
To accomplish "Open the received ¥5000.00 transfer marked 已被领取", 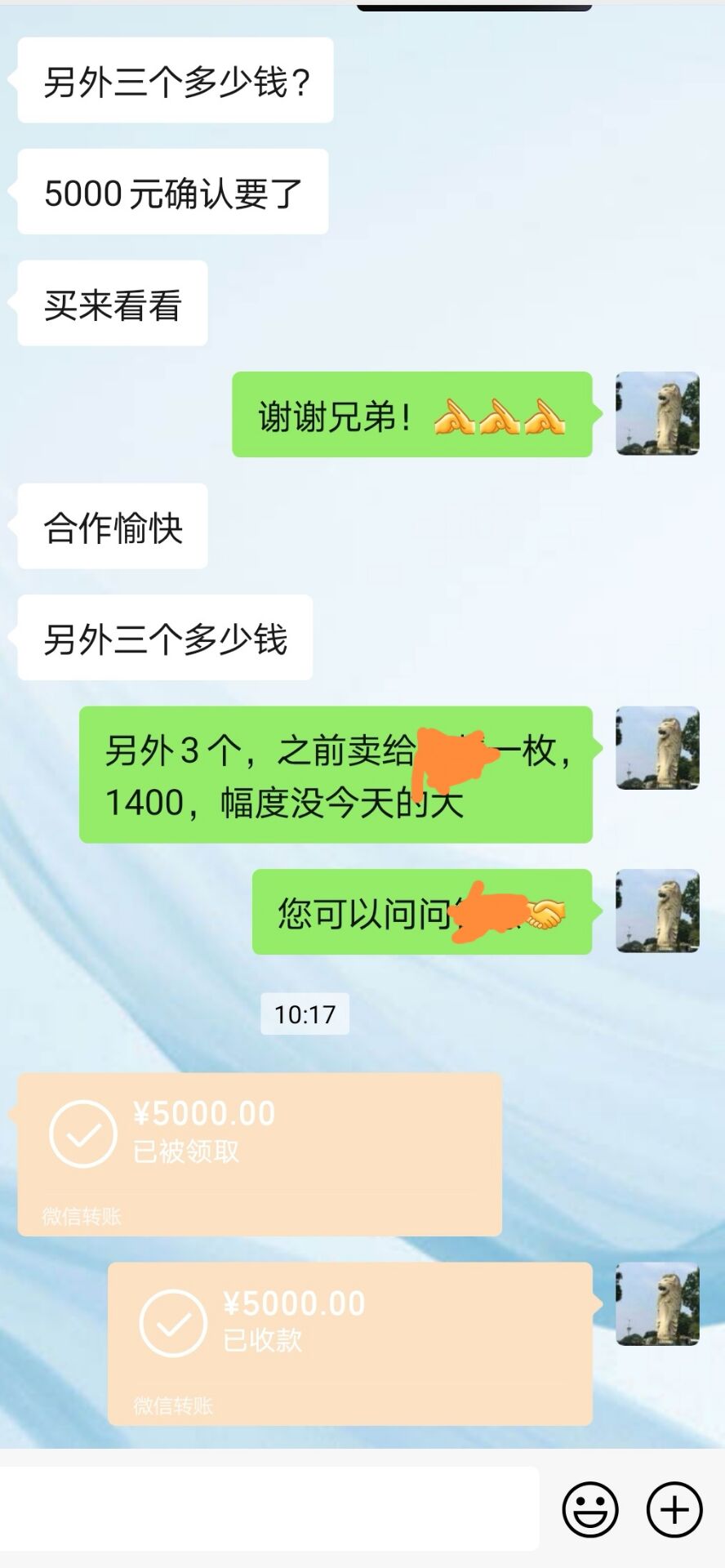I will (x=260, y=1154).
